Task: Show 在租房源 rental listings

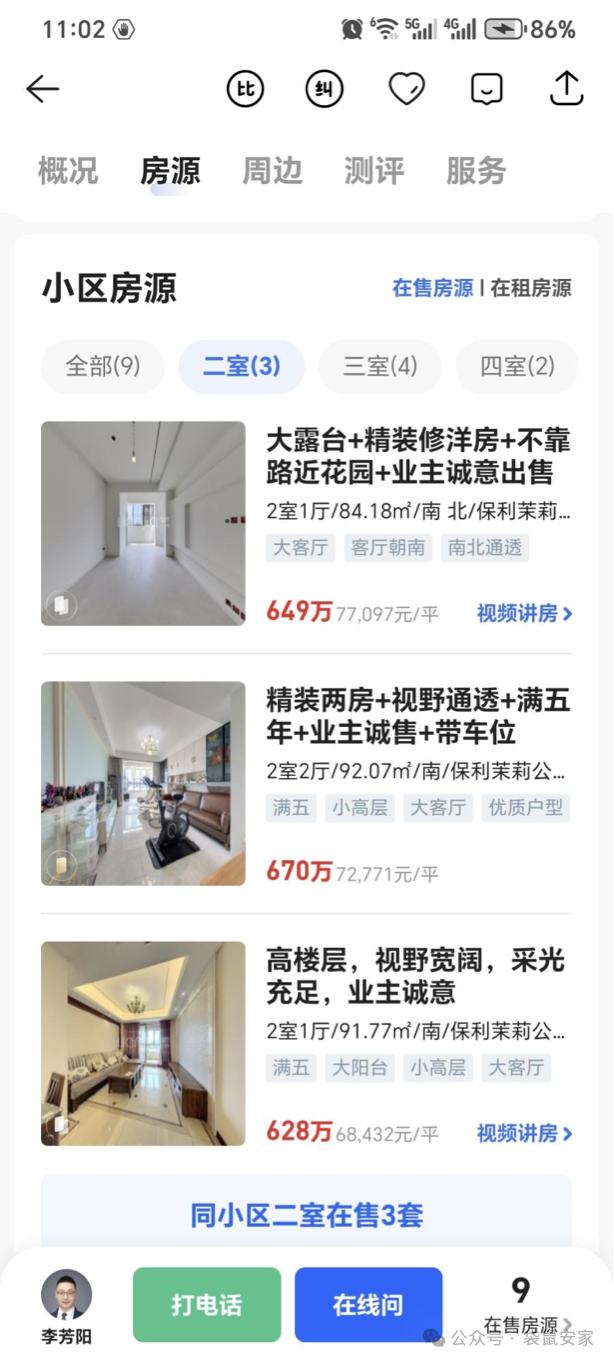Action: 531,288
